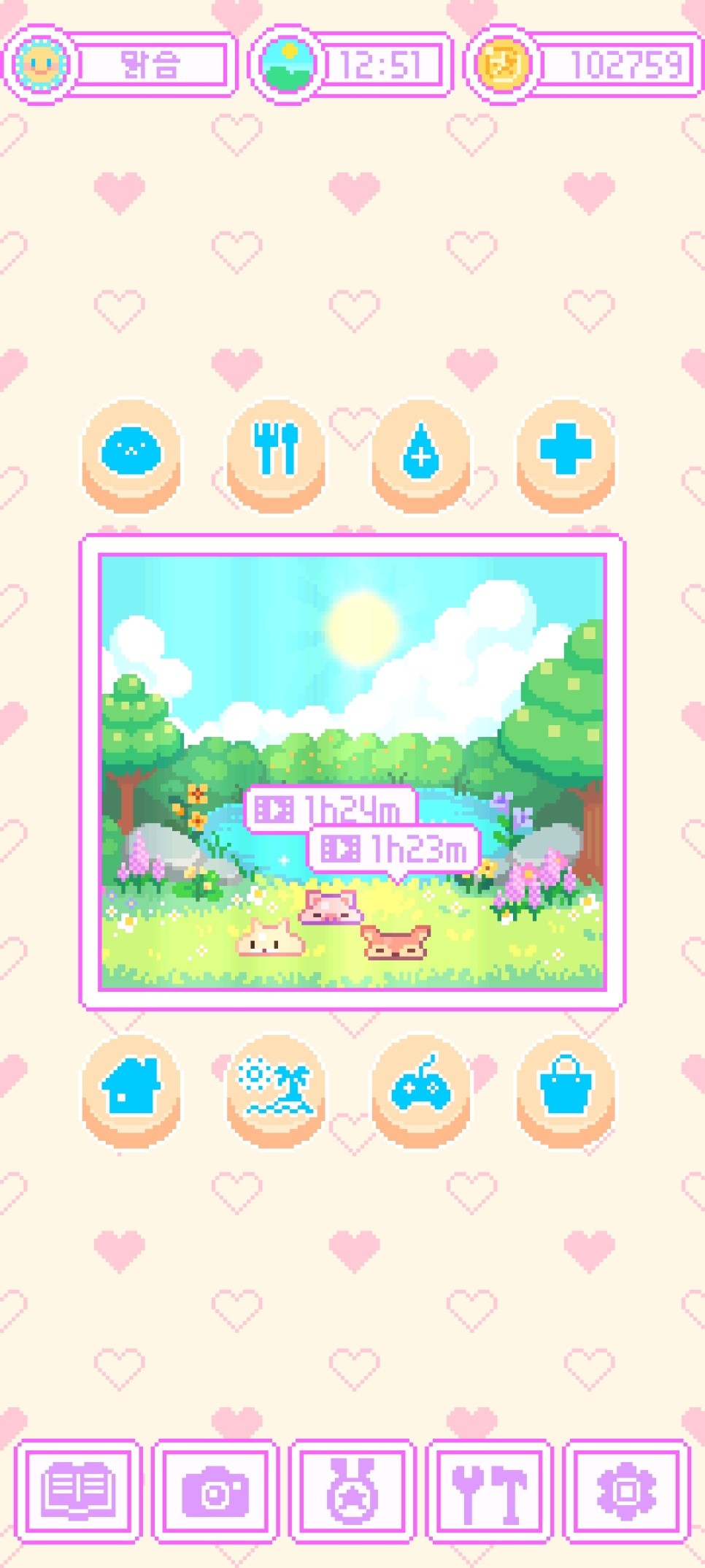705x1568 pixels.
Task: Open the beach island scenery button
Action: (x=276, y=1087)
